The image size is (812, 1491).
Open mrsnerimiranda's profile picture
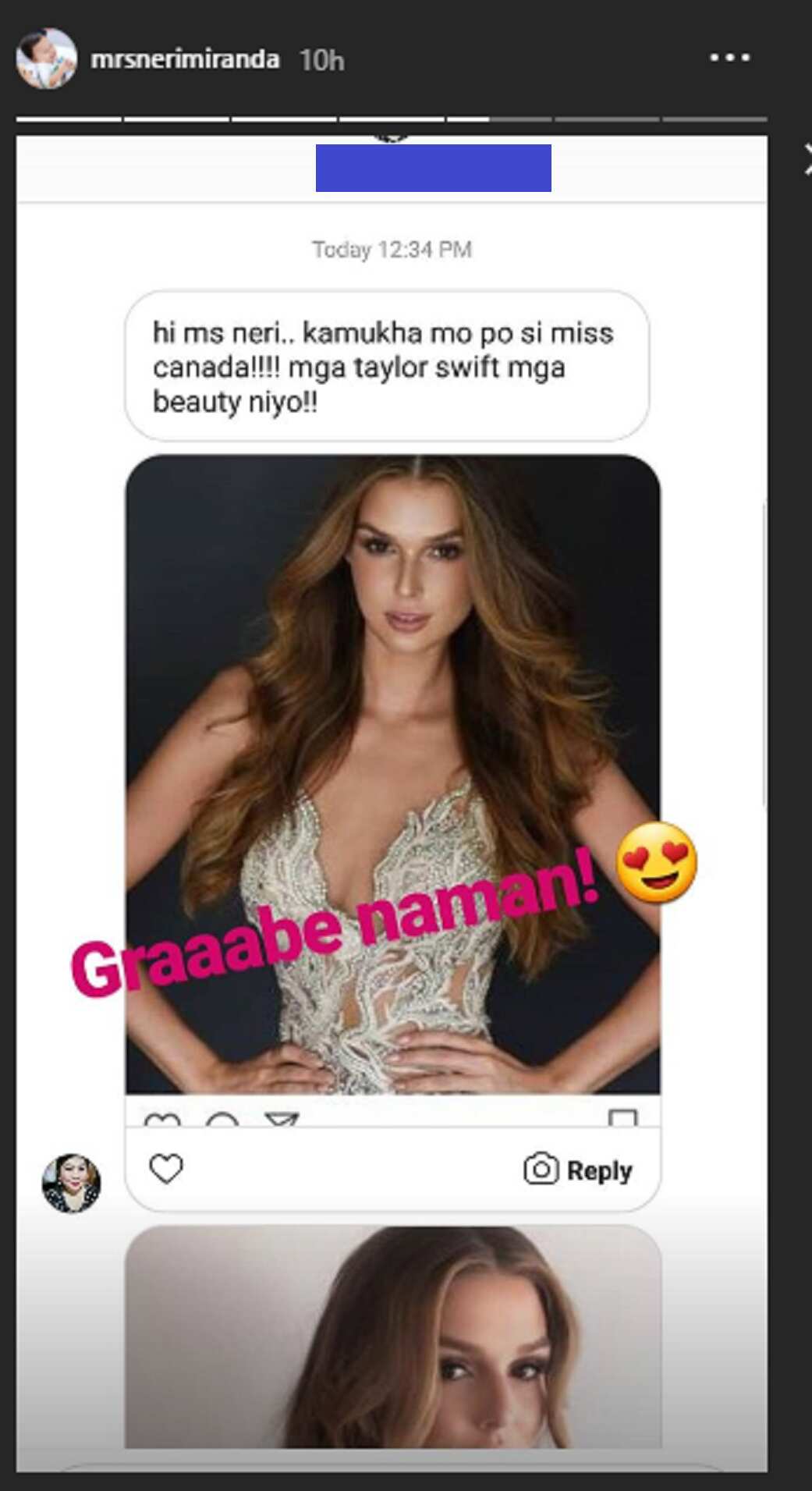pyautogui.click(x=47, y=59)
